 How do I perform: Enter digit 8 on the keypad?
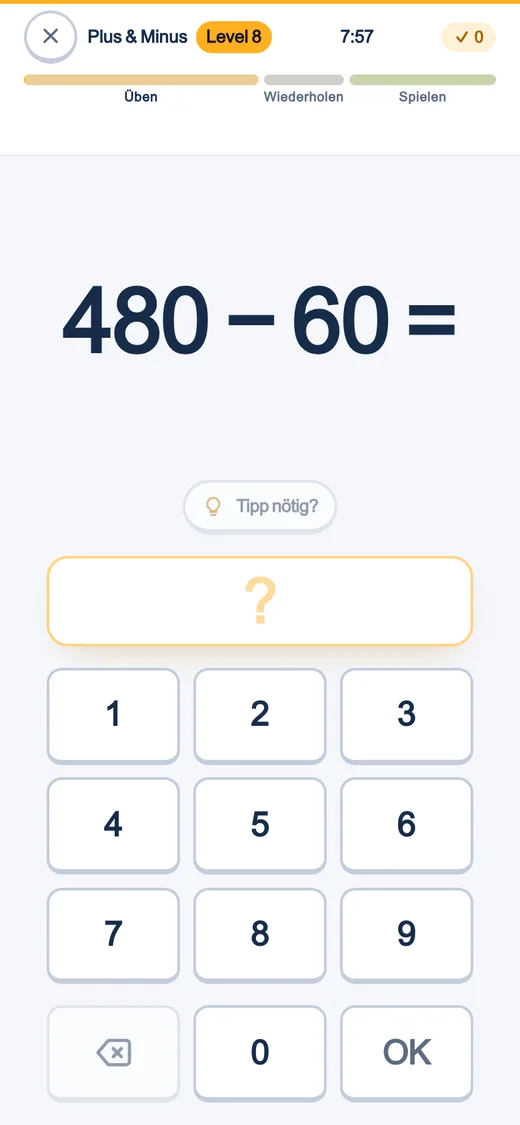pos(260,934)
